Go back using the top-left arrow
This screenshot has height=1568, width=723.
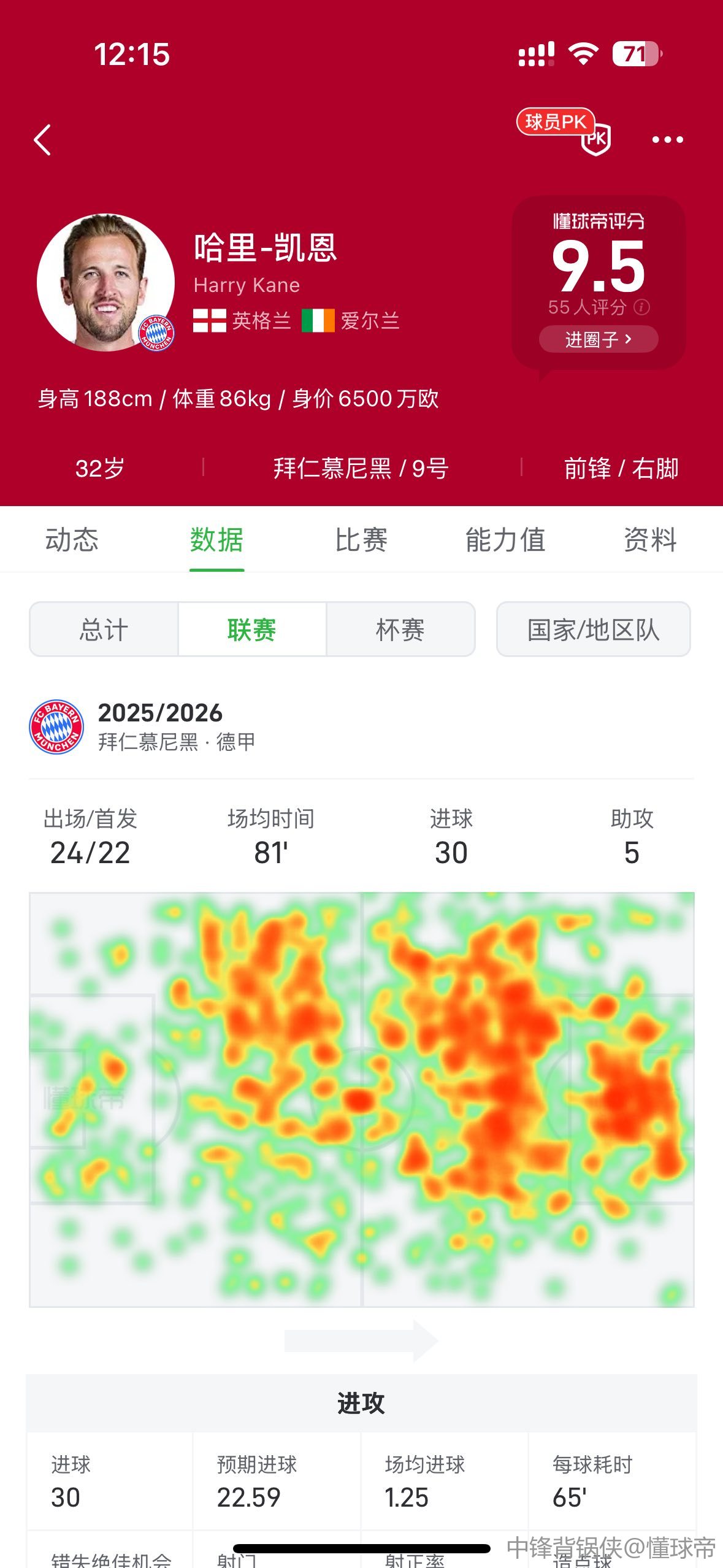[42, 140]
